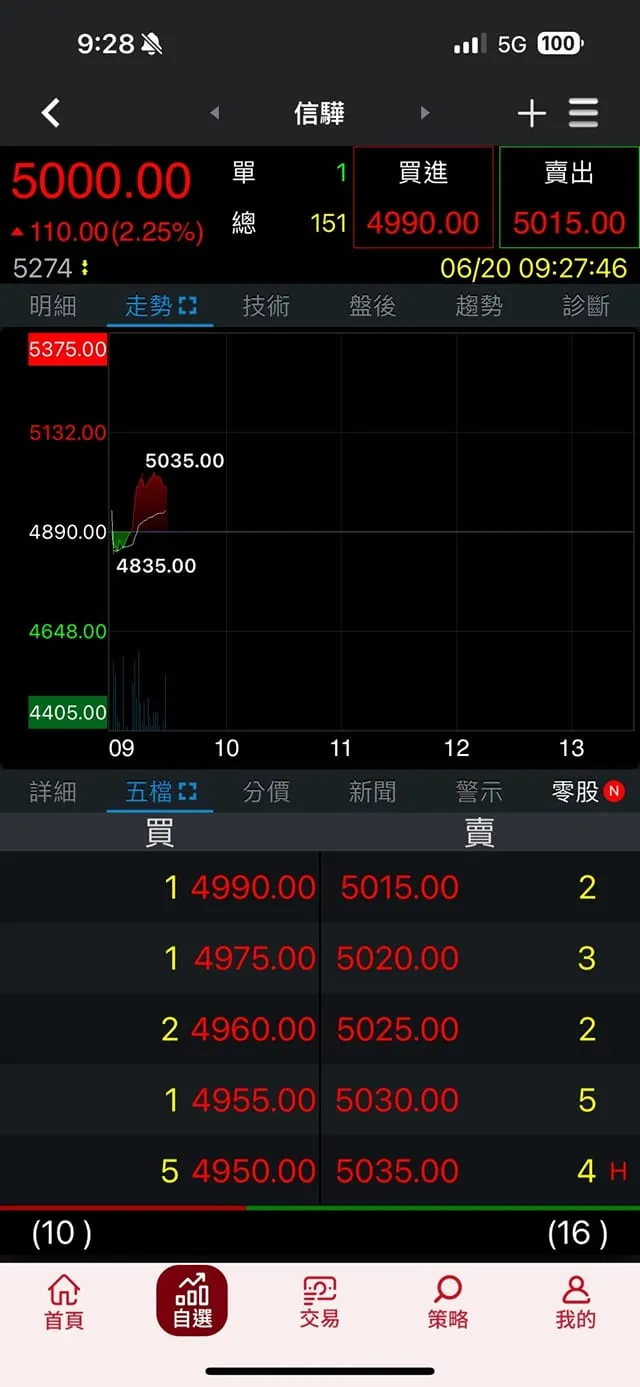Tap the 買進 button at 4990.00
Viewport: 640px width, 1387px height.
point(423,198)
